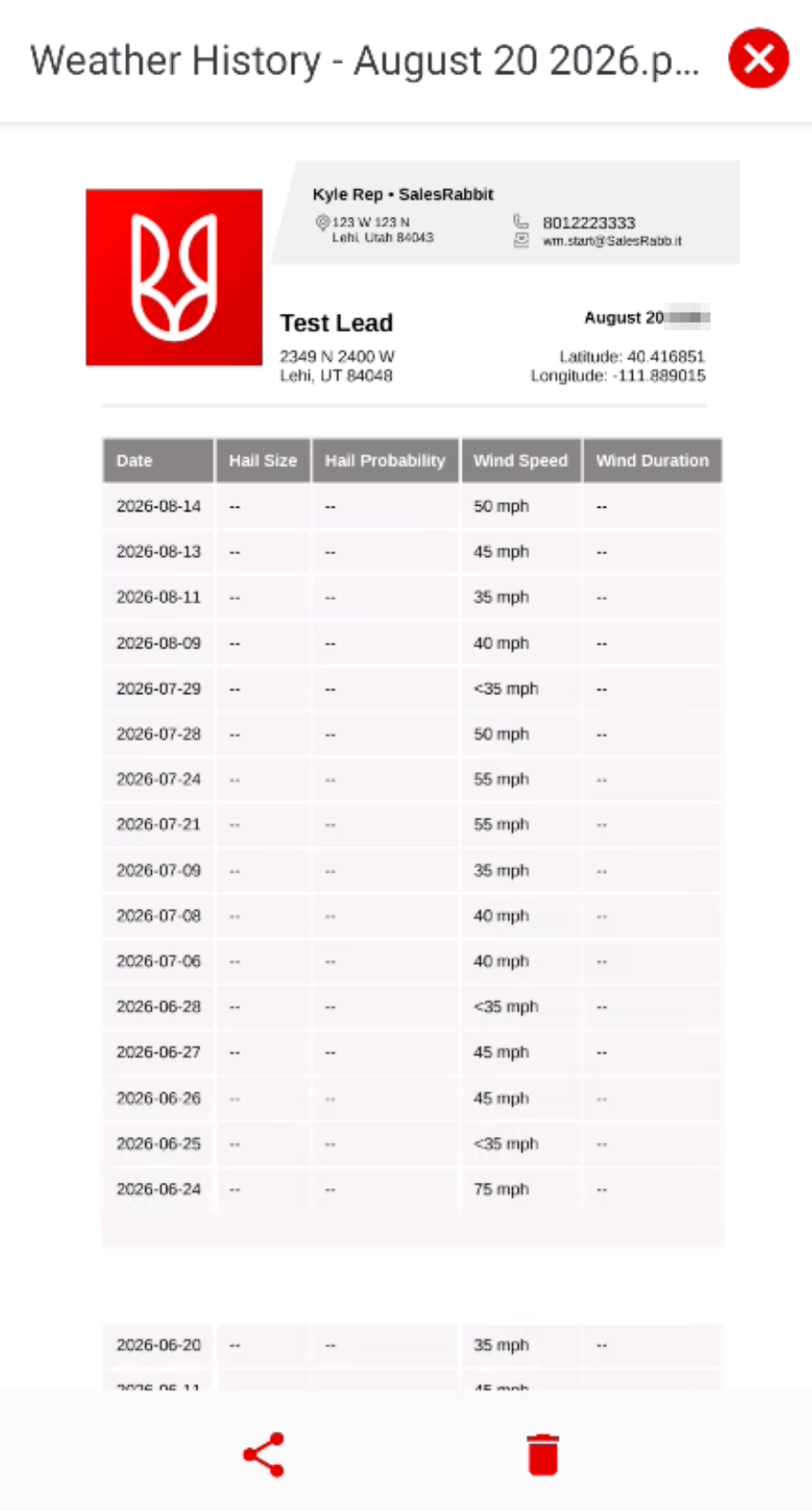
Task: Share the weather history PDF
Action: coord(263,1454)
